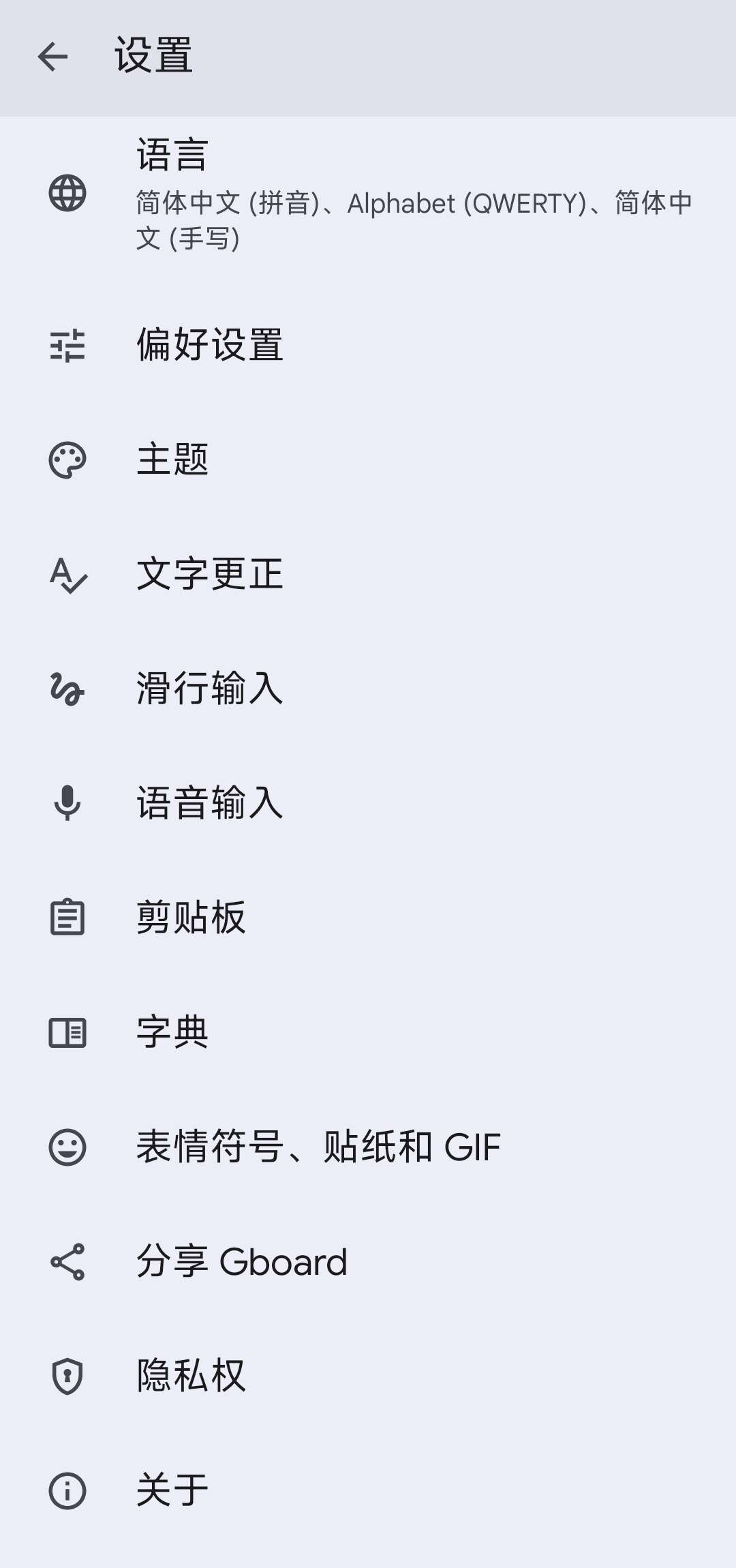Open the 剪贴板 clipboard settings
The height and width of the screenshot is (1568, 736).
[368, 918]
